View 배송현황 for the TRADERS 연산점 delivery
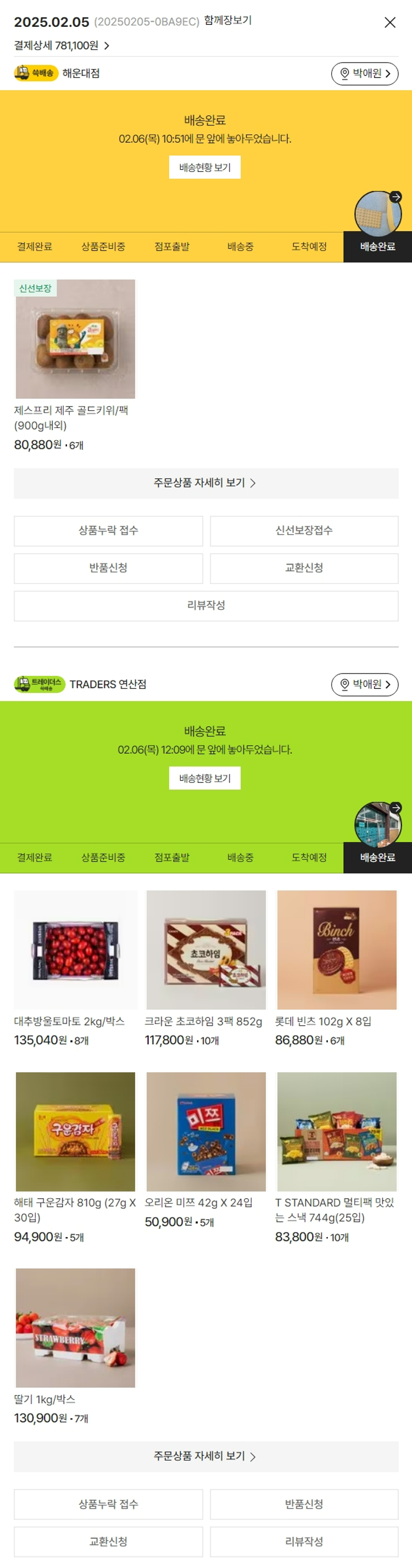This screenshot has height=1568, width=412. [204, 778]
